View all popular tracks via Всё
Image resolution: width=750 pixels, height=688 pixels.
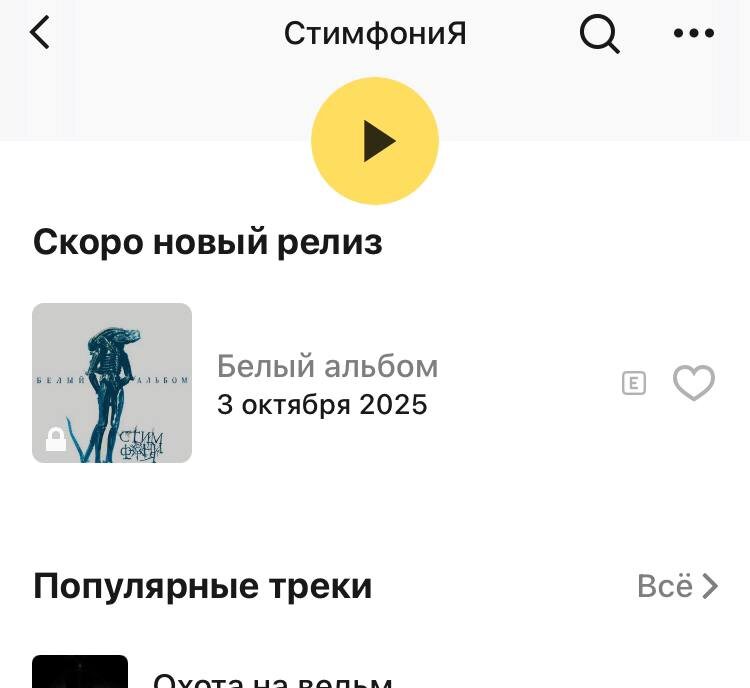click(677, 586)
